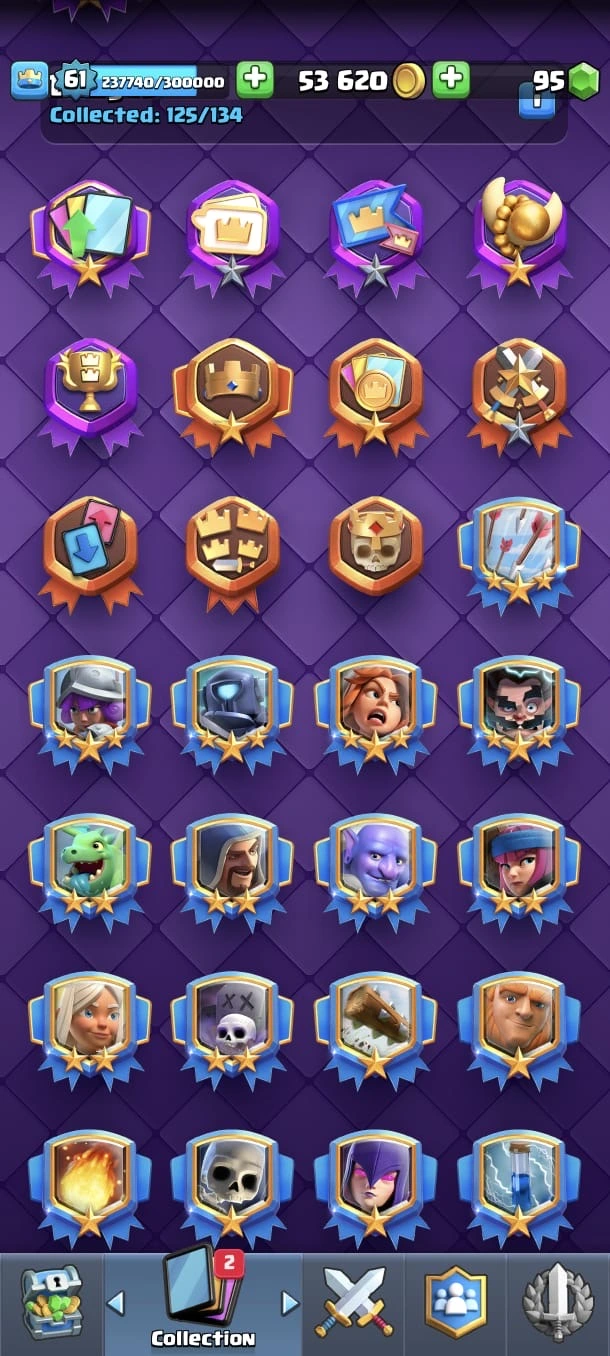Buy more gold with the plus button

(x=451, y=80)
